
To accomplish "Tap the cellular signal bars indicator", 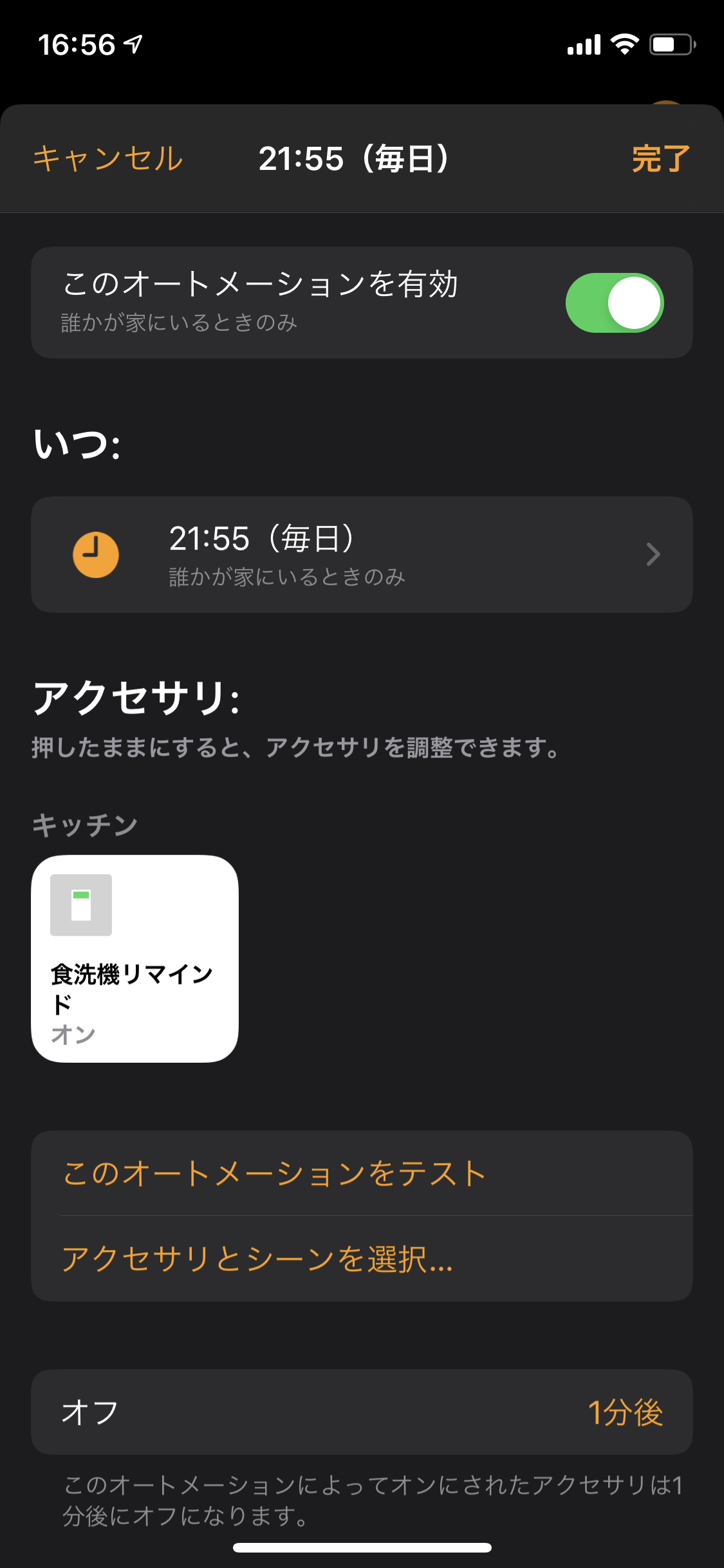I will (x=583, y=43).
